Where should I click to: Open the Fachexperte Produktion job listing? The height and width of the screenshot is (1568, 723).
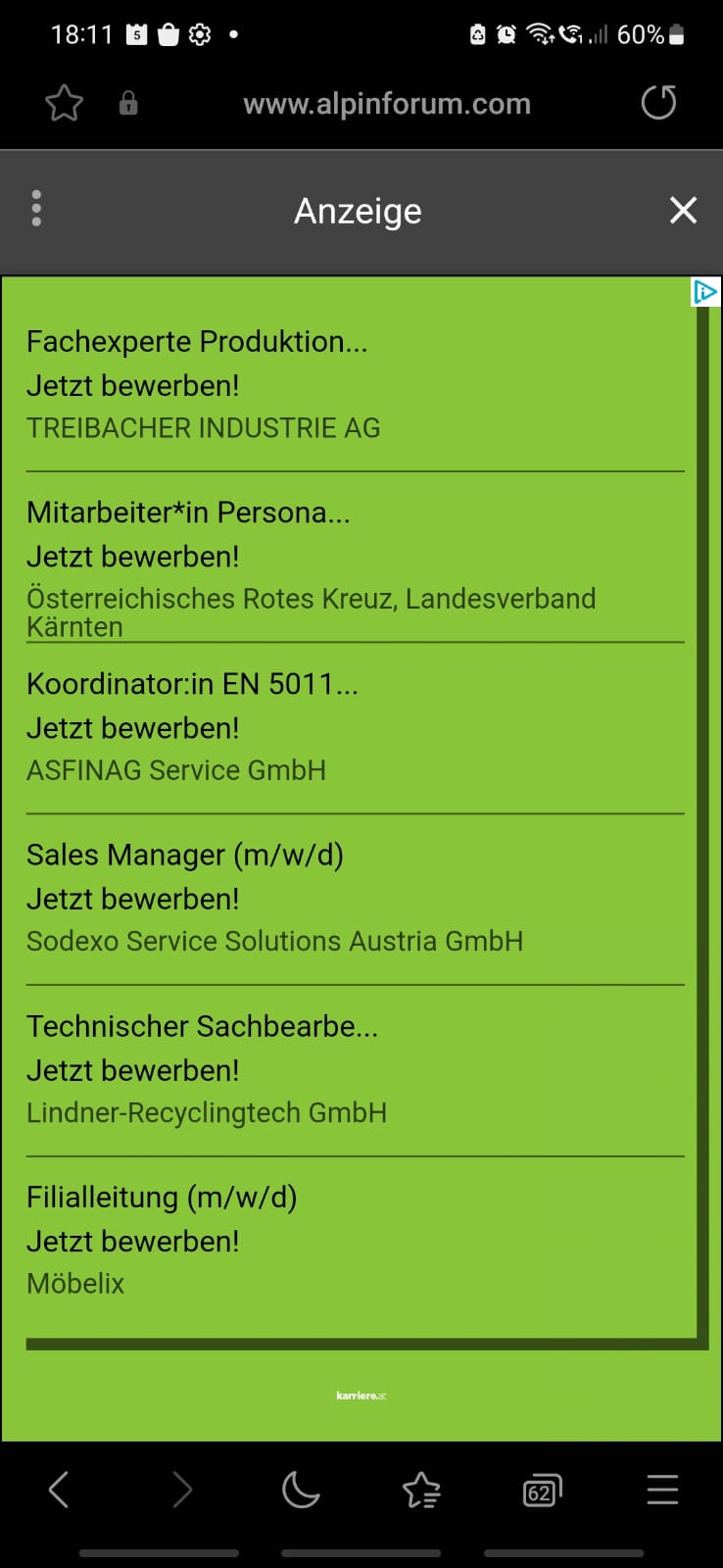(197, 342)
